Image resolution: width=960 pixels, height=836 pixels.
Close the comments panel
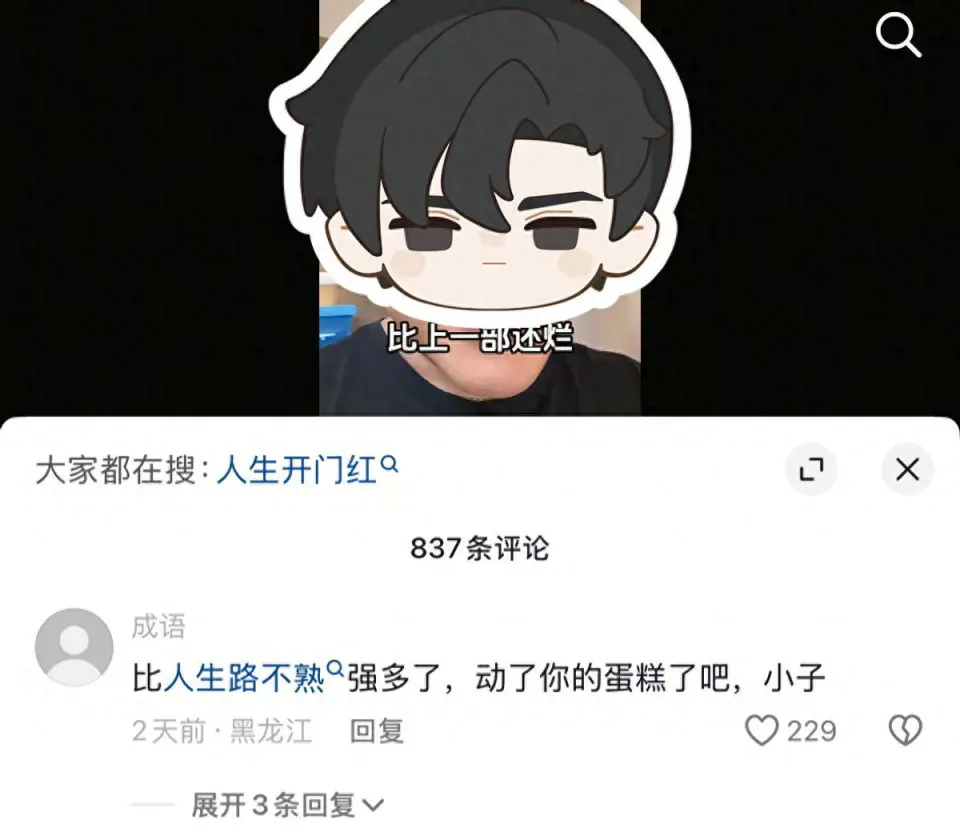pyautogui.click(x=907, y=469)
